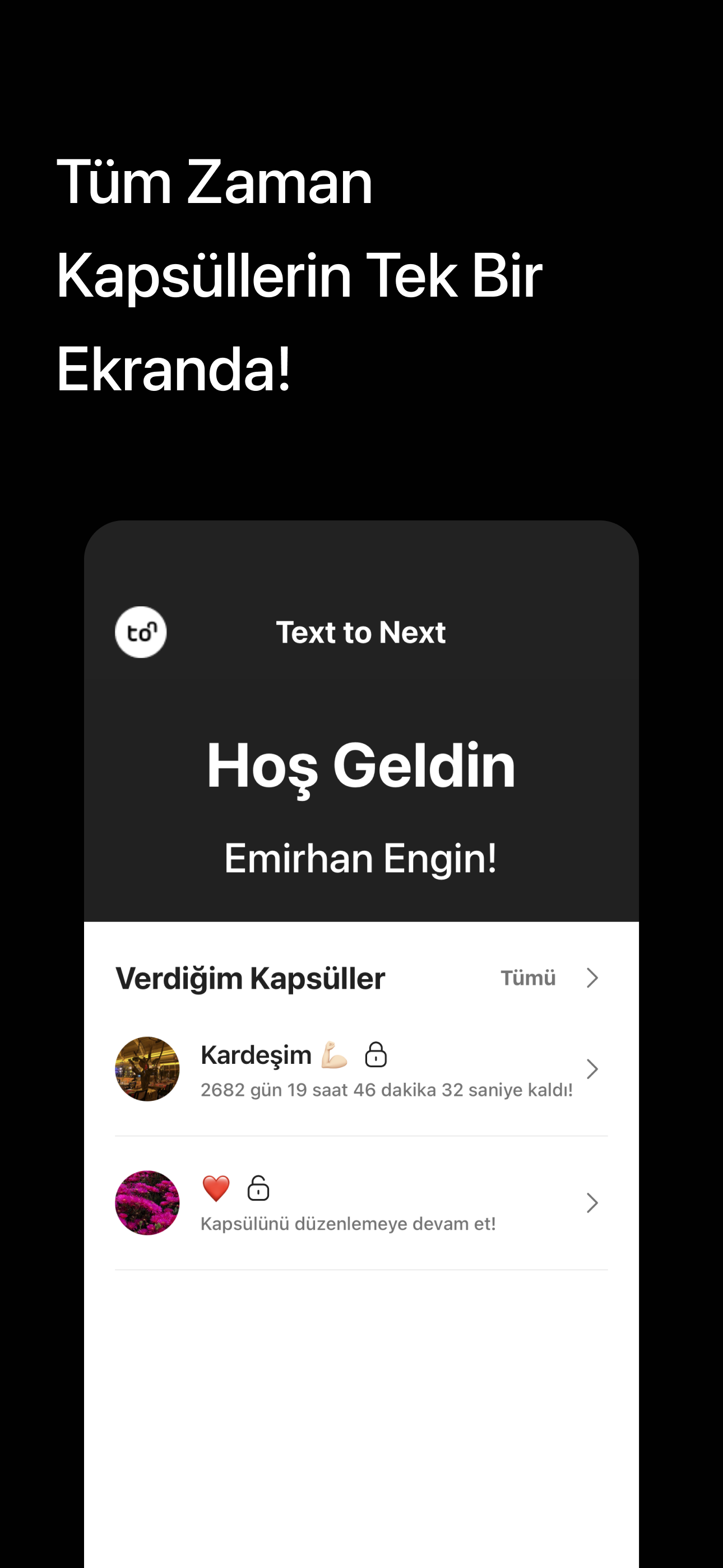This screenshot has height=1568, width=723.
Task: Toggle the lock state of the Kardeşim capsule
Action: pyautogui.click(x=378, y=1055)
